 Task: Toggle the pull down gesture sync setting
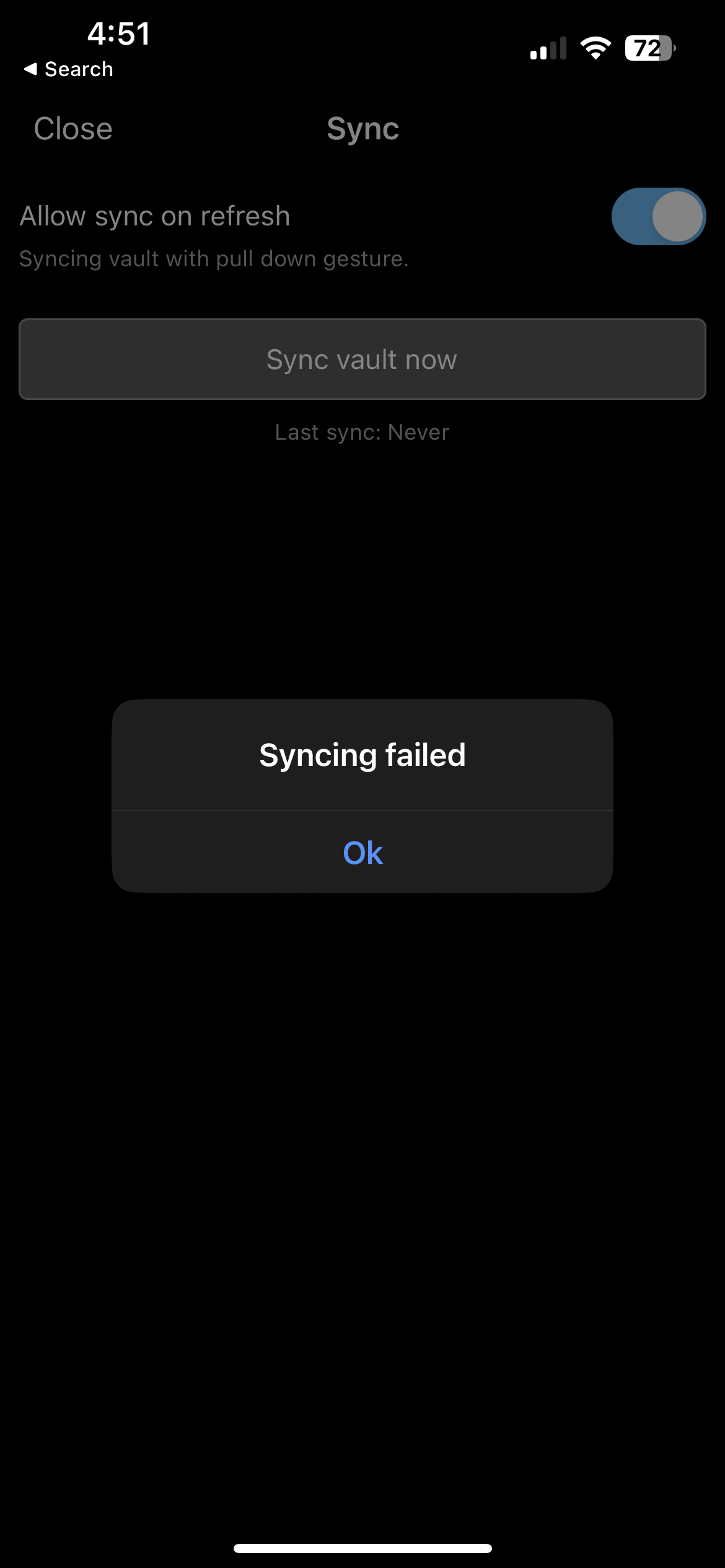pos(658,216)
